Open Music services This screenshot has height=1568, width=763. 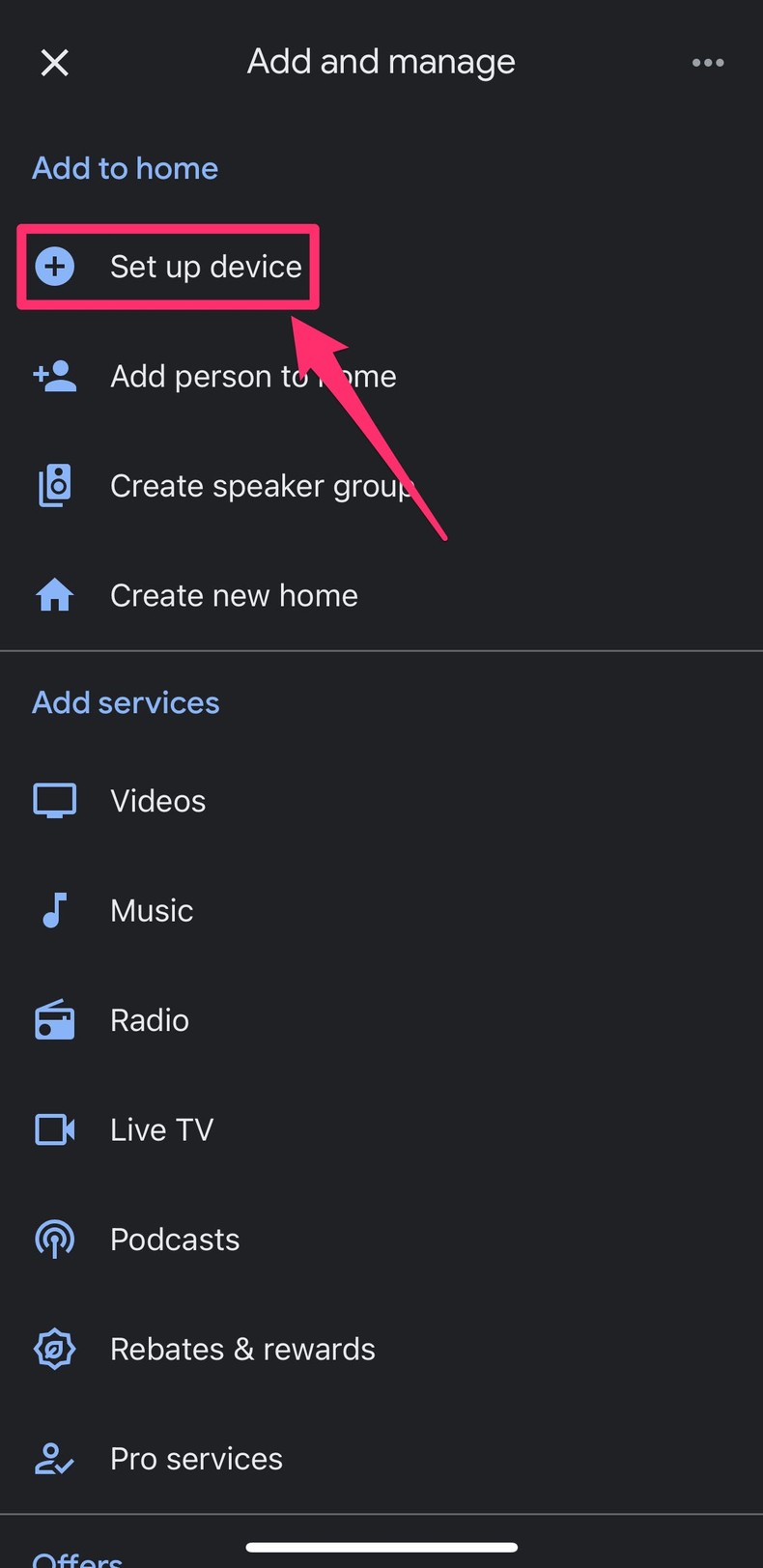click(x=152, y=910)
